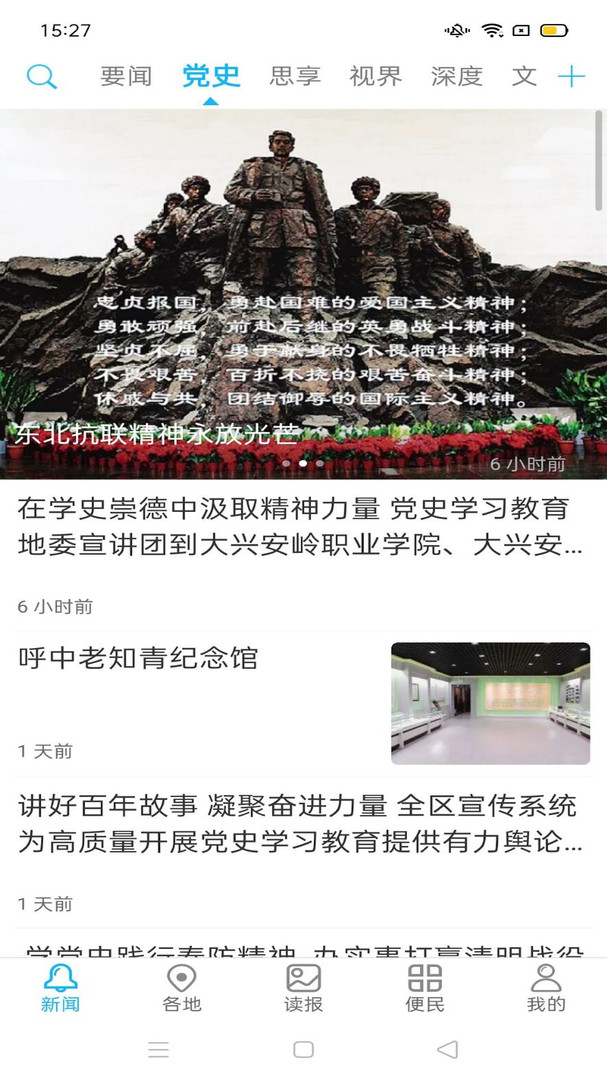607x1080 pixels.
Task: Switch to the 视界 tab
Action: click(x=376, y=77)
